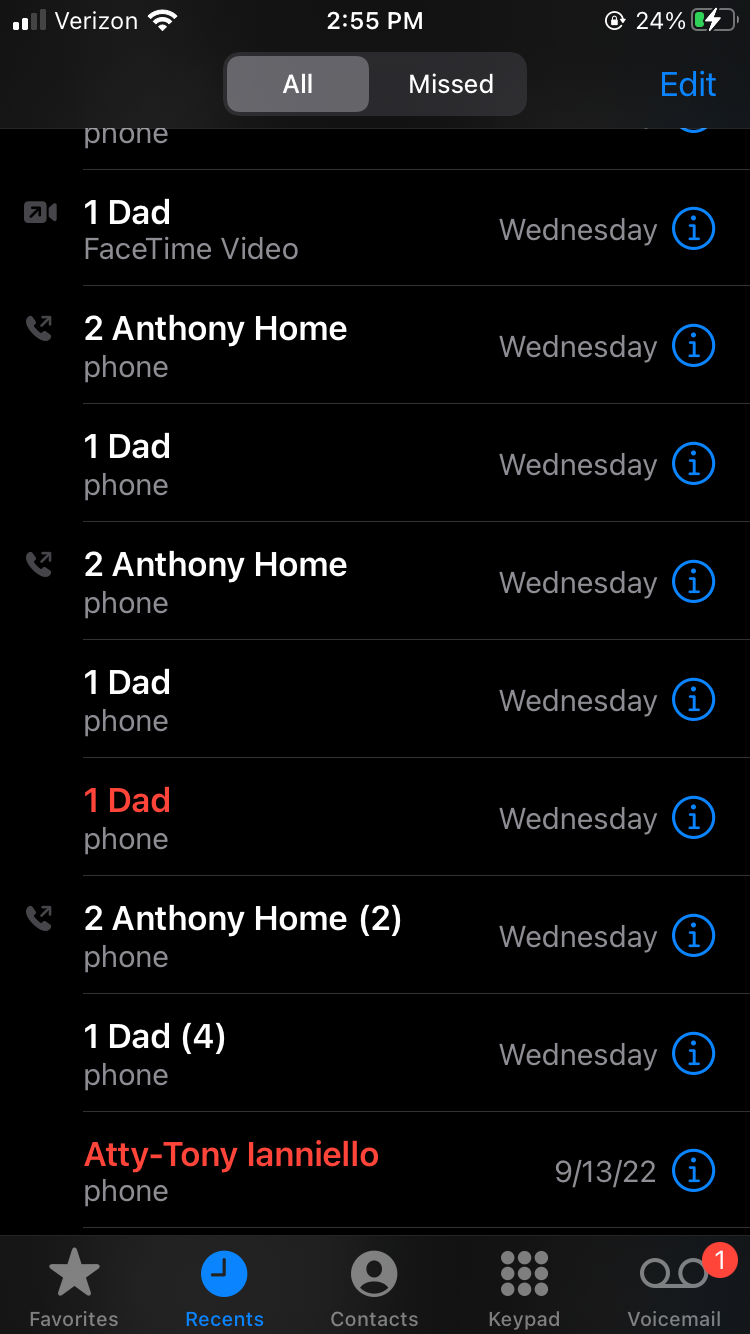
Task: View info for Atty-Tony Ianniello call
Action: click(694, 1170)
